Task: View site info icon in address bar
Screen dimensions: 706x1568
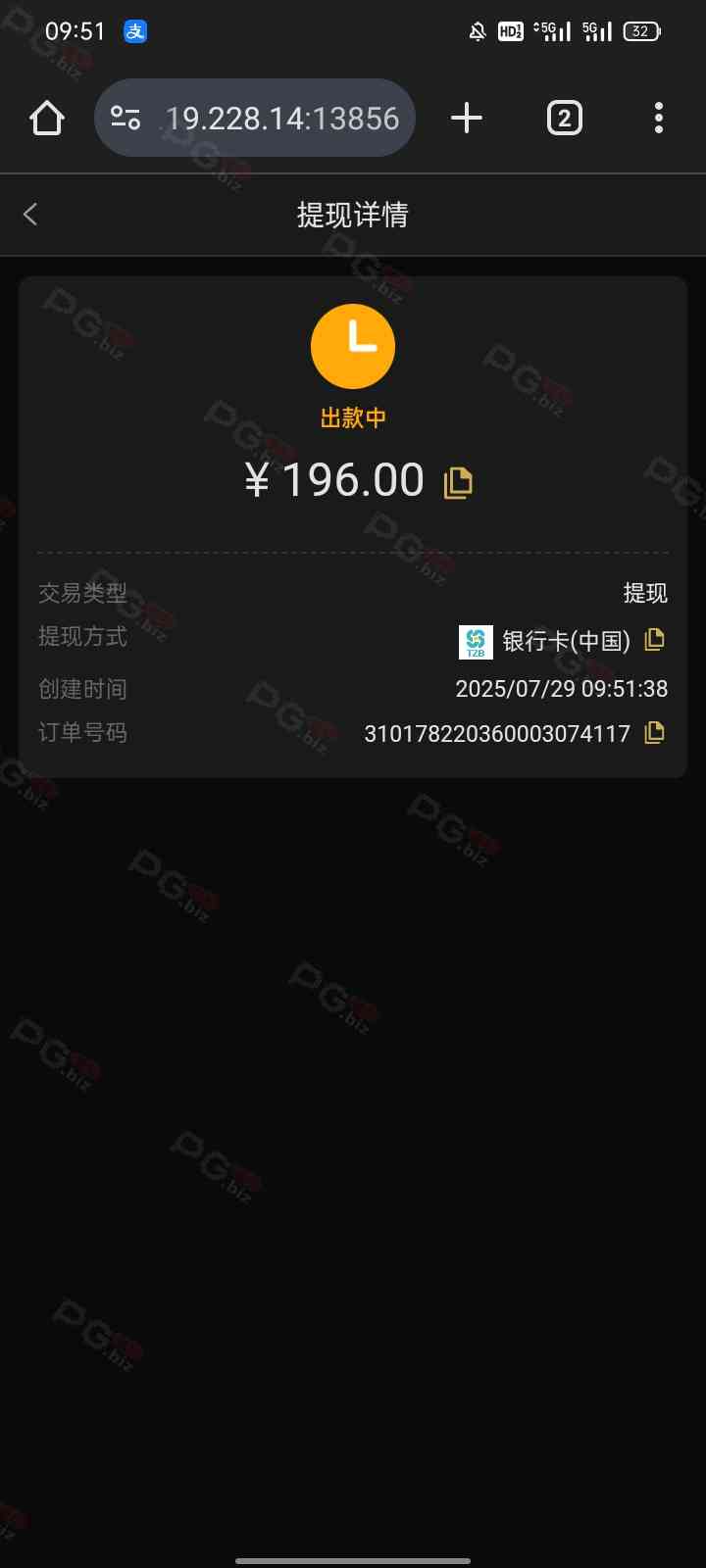Action: (x=126, y=119)
